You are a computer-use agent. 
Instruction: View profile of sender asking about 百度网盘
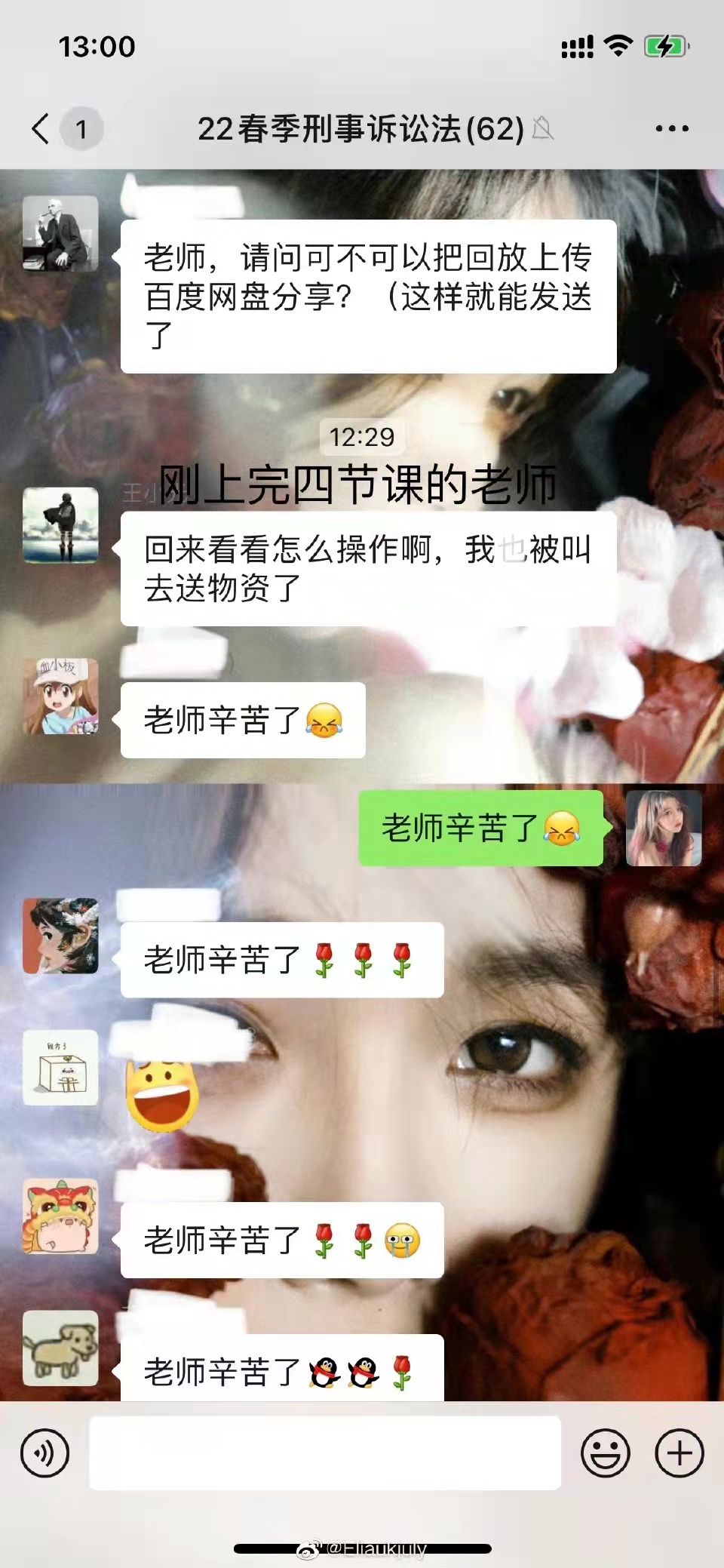point(60,234)
